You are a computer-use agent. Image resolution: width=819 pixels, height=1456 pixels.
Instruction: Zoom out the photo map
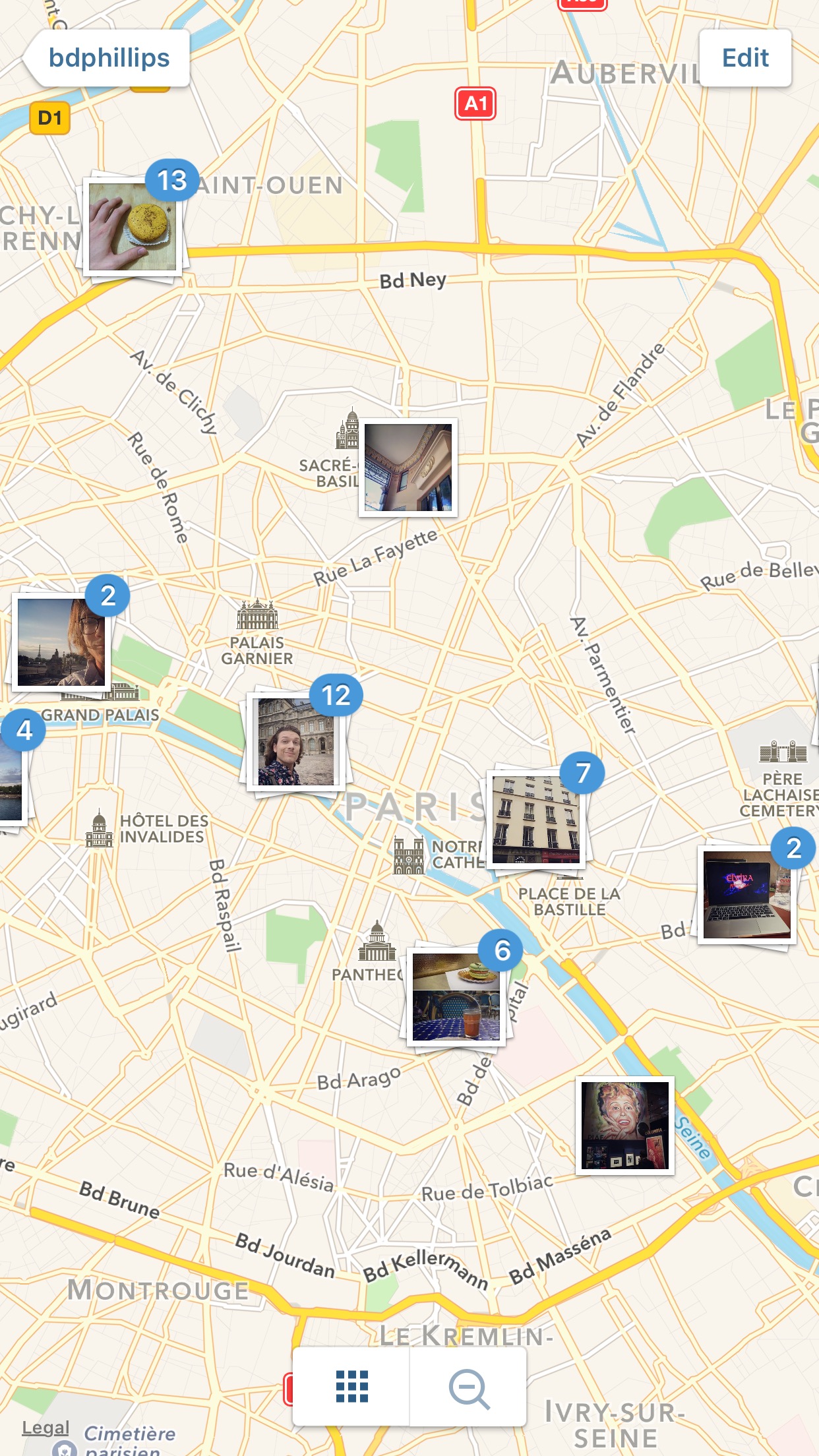click(x=469, y=1387)
